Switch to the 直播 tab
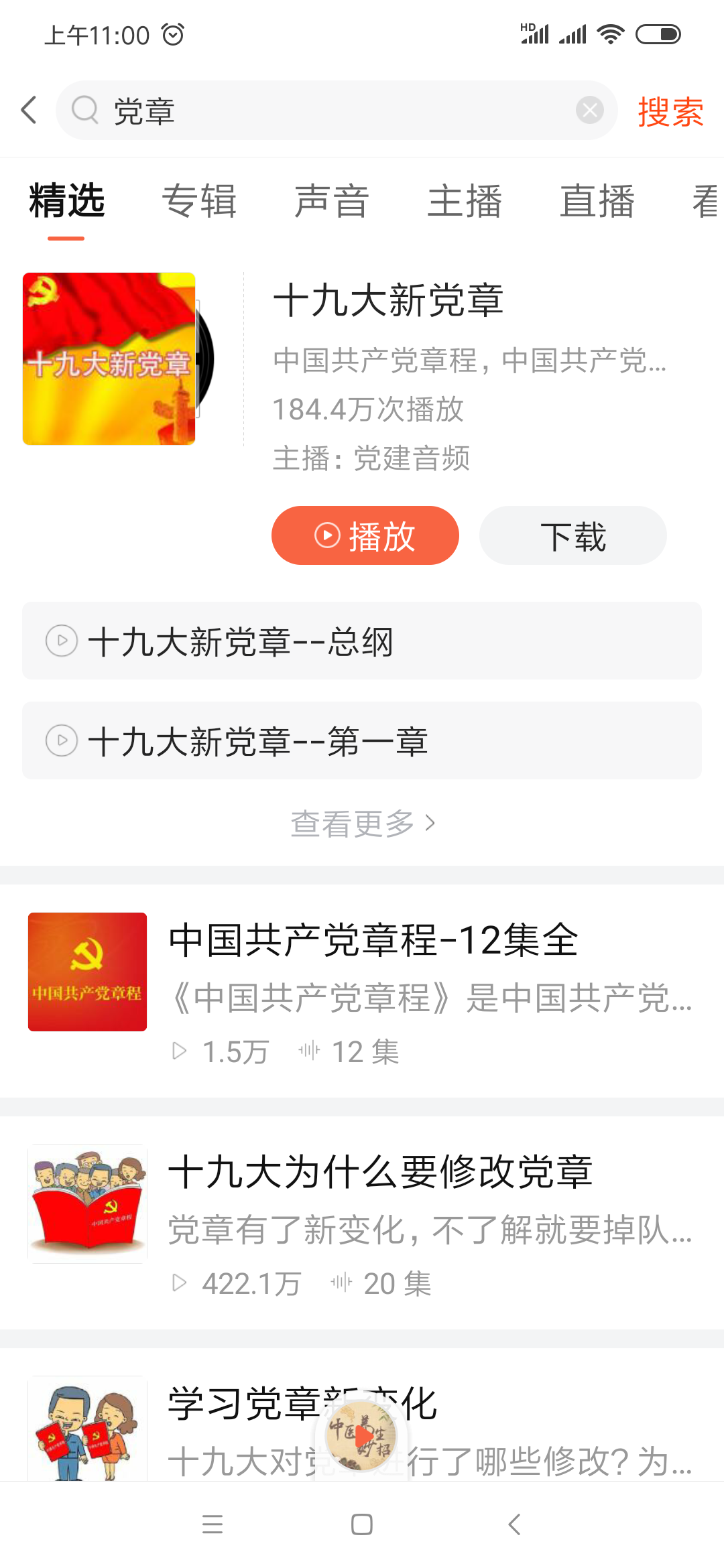724x1568 pixels. click(597, 201)
